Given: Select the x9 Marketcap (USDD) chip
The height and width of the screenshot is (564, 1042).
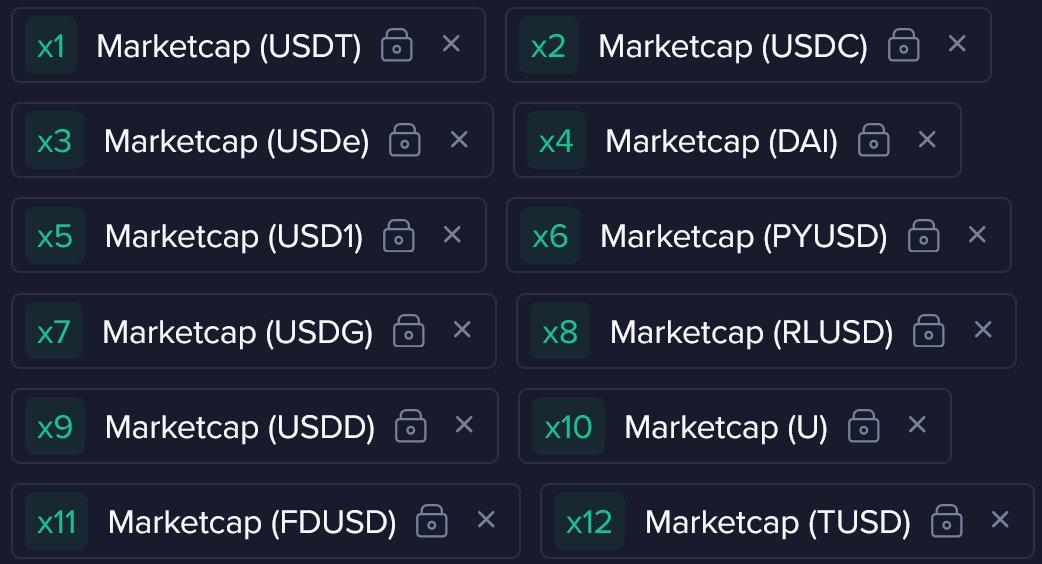Looking at the screenshot, I should (x=239, y=427).
